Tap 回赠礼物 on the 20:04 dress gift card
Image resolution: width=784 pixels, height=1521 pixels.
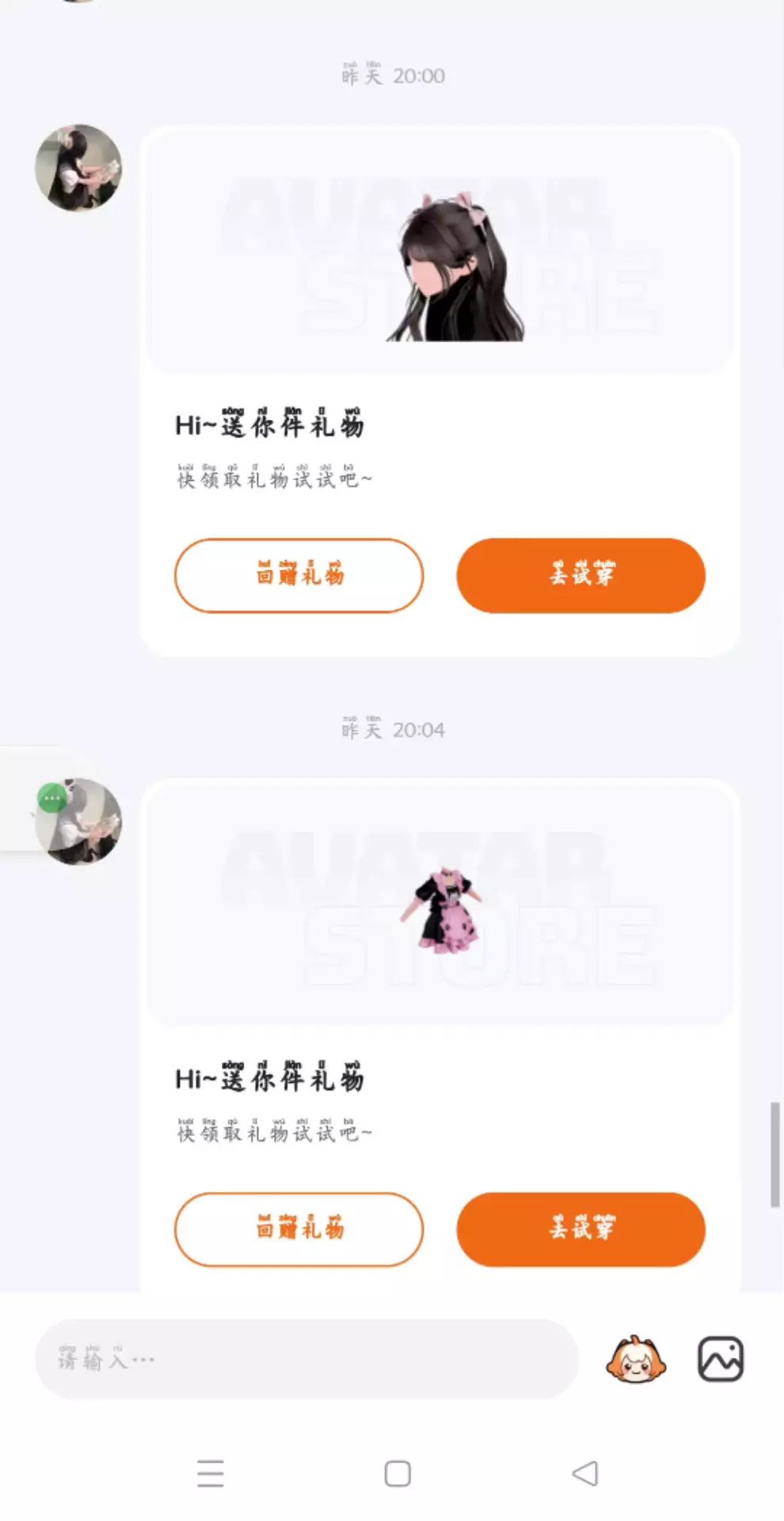[x=299, y=1229]
